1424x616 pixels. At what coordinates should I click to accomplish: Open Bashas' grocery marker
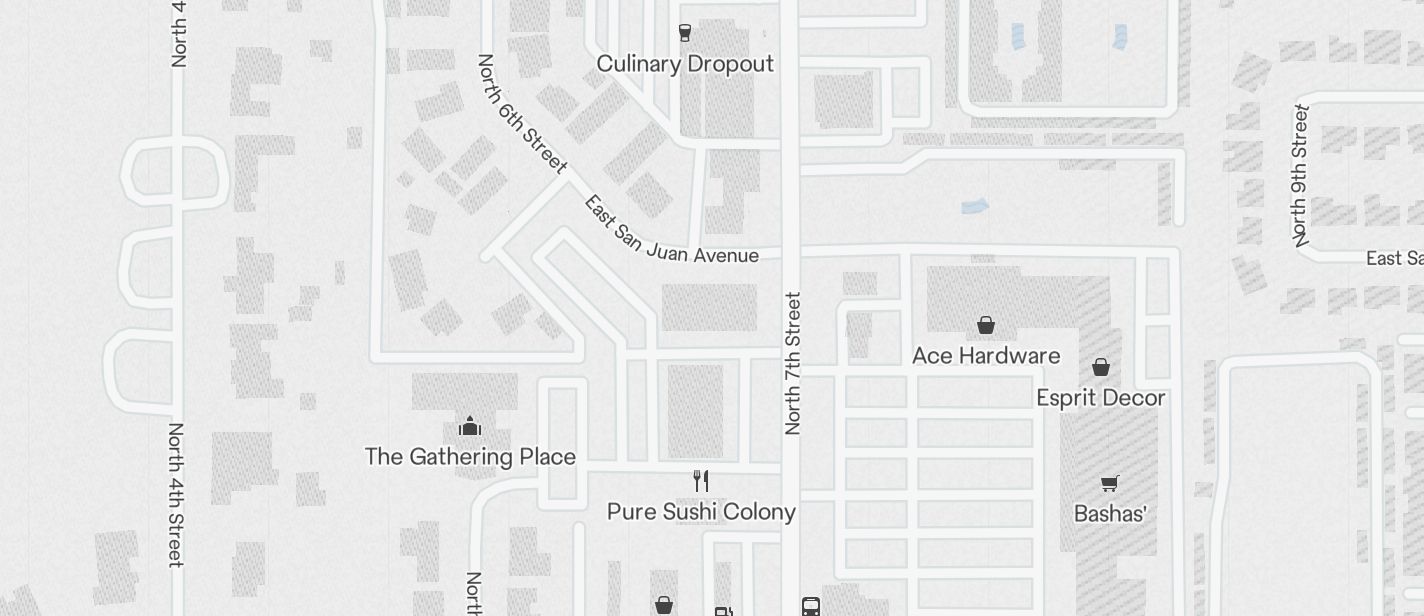point(1109,484)
